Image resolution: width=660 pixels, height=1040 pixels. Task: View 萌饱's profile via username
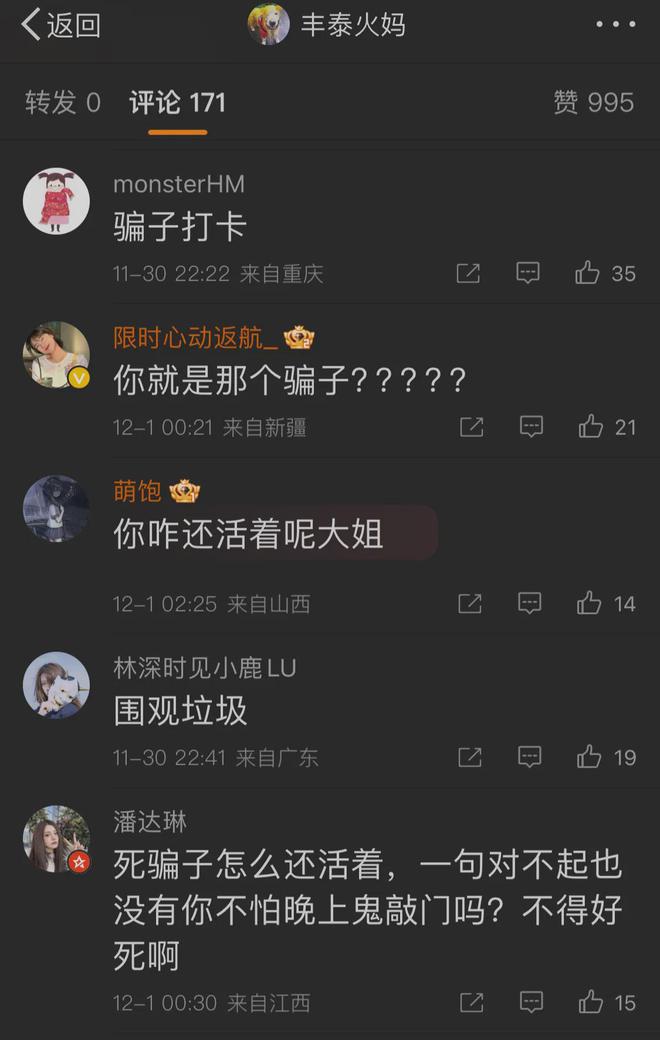pos(137,491)
